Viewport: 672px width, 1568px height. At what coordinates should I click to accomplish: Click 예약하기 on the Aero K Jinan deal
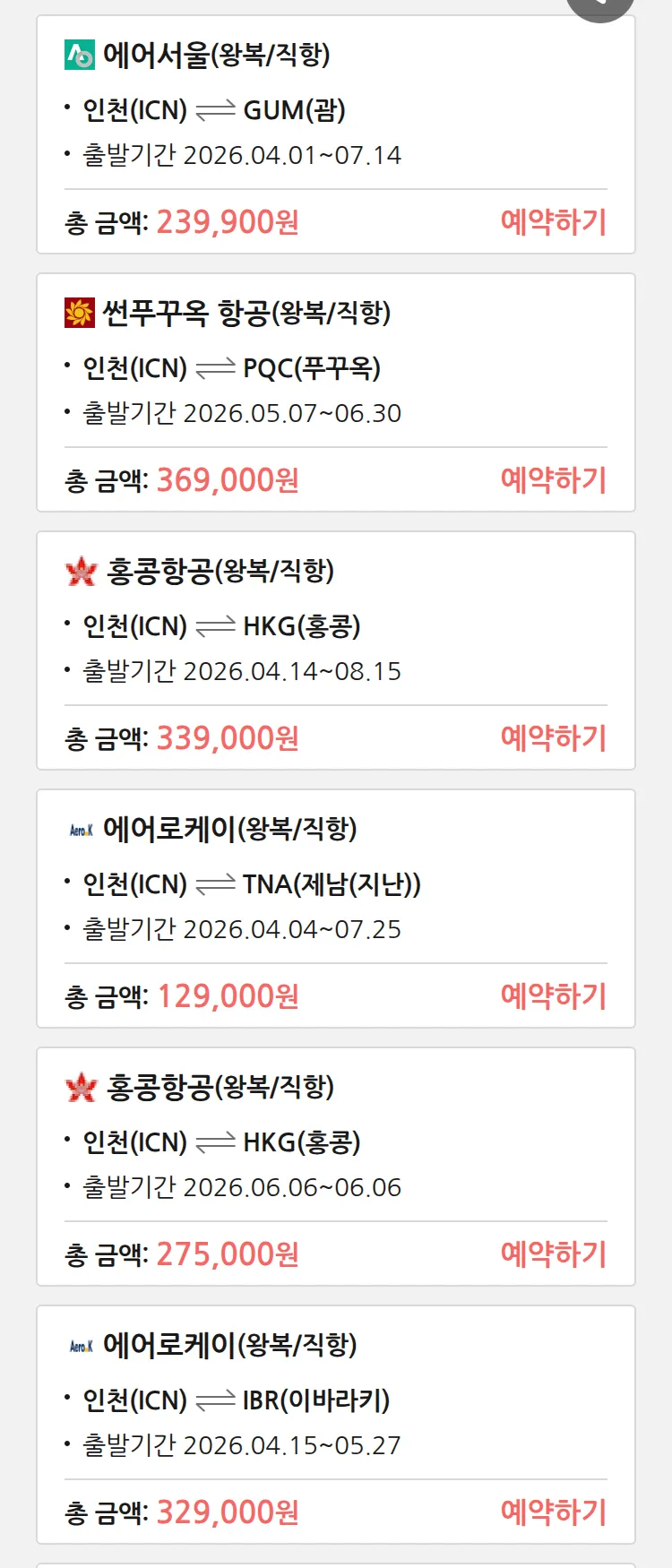coord(553,995)
